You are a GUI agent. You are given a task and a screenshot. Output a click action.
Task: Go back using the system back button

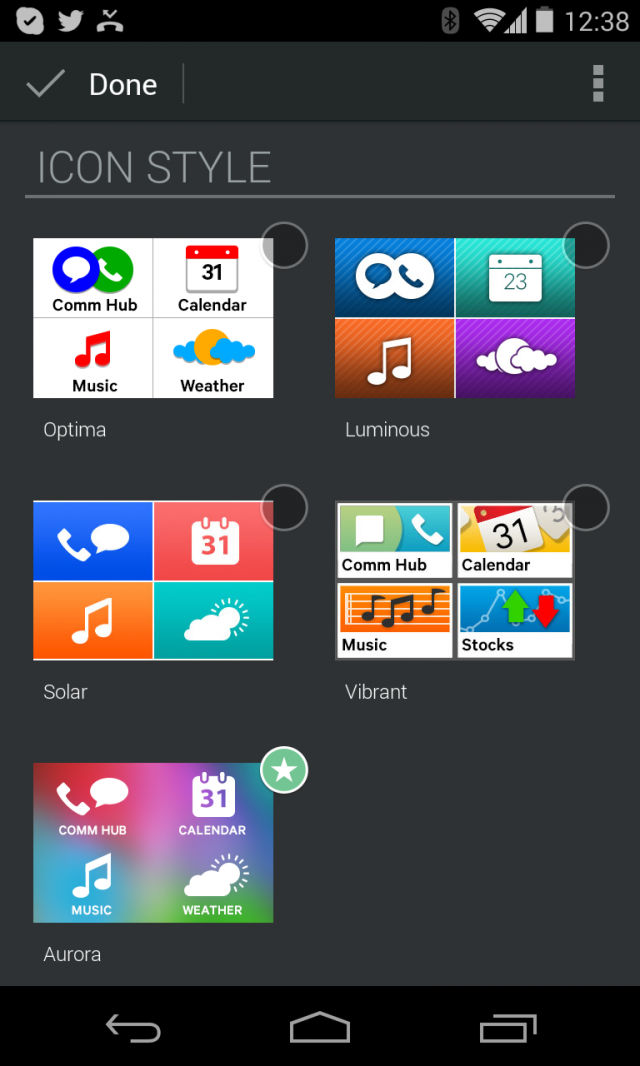pos(133,1027)
